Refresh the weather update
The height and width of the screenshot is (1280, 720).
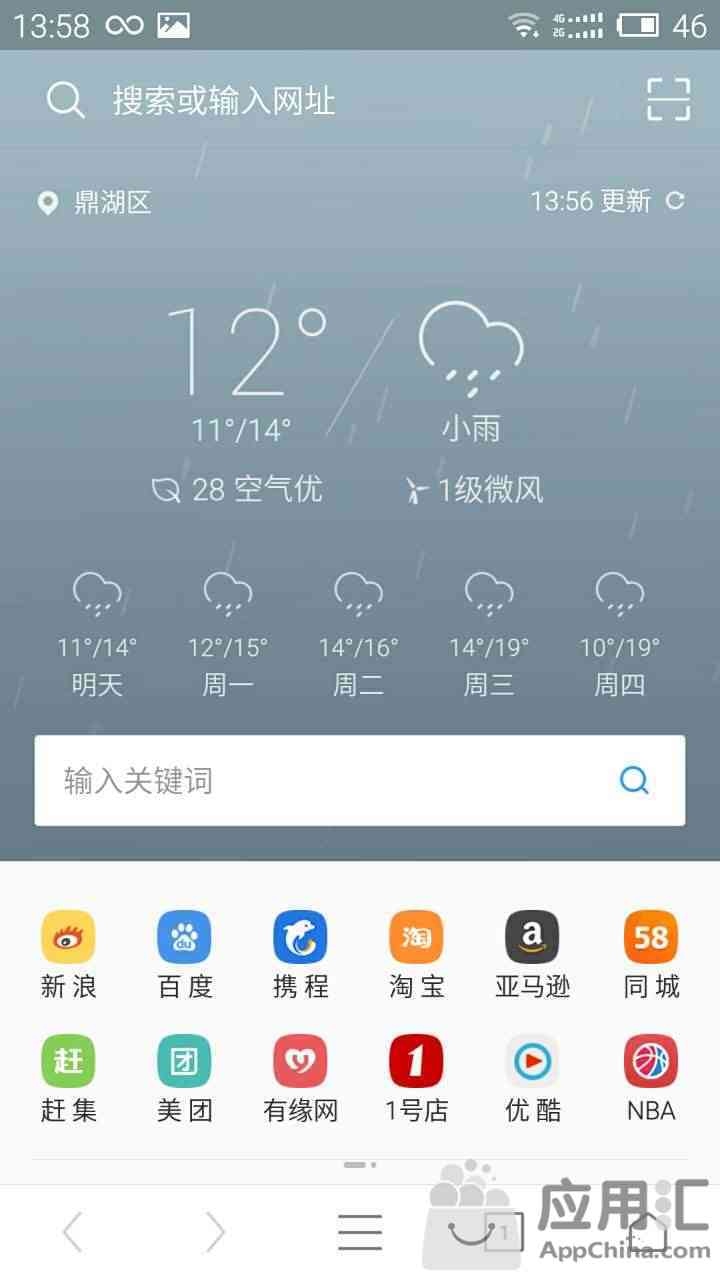pos(676,201)
